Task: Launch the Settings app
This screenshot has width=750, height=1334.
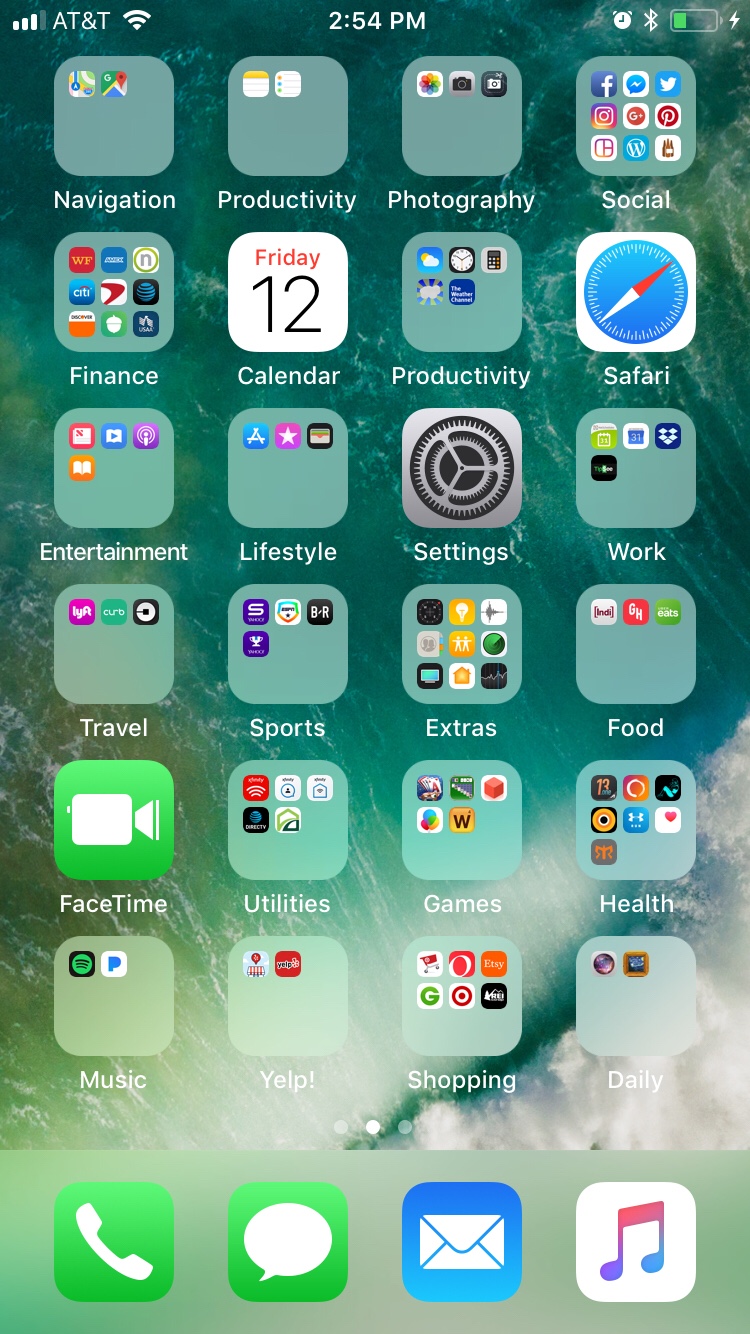Action: point(462,468)
